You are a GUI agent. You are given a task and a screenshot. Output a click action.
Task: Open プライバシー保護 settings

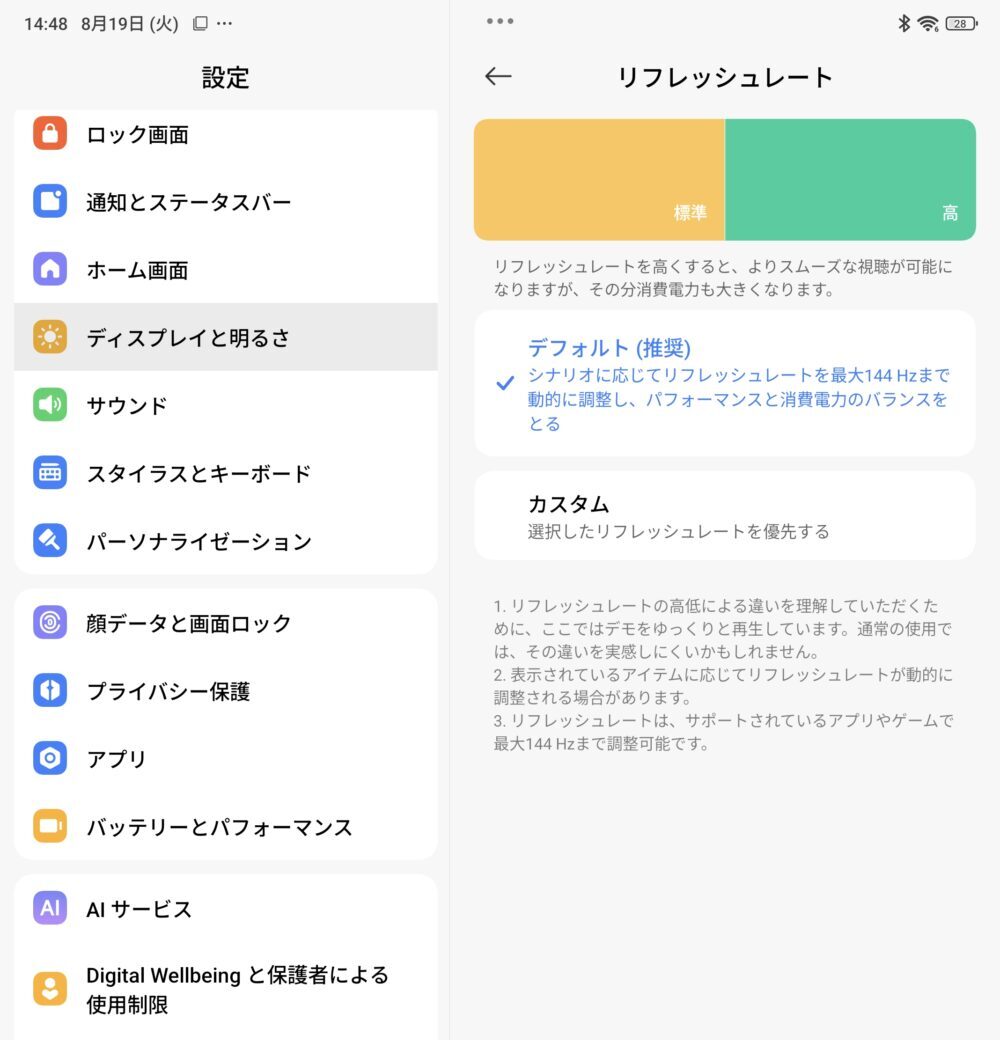pyautogui.click(x=225, y=691)
